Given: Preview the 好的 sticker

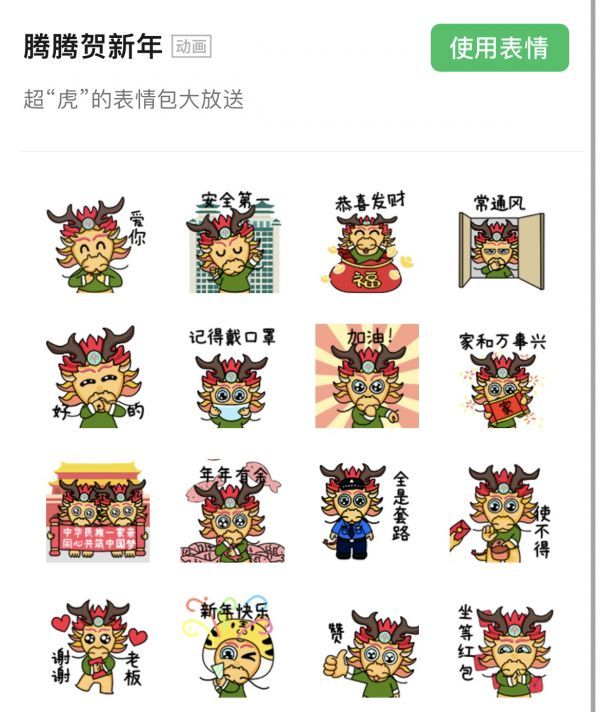Looking at the screenshot, I should tap(97, 377).
